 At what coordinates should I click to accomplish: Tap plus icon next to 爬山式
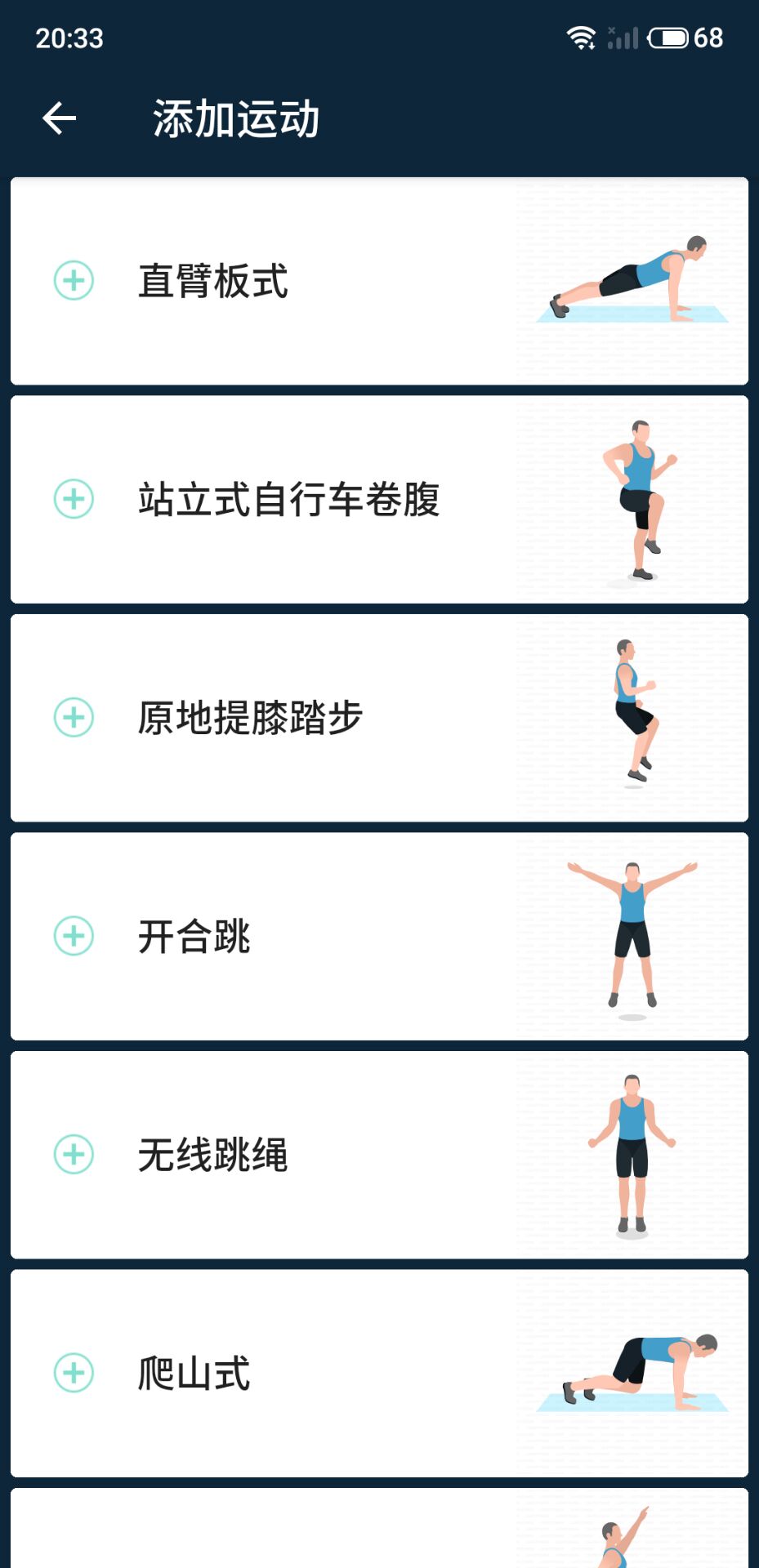click(74, 1373)
